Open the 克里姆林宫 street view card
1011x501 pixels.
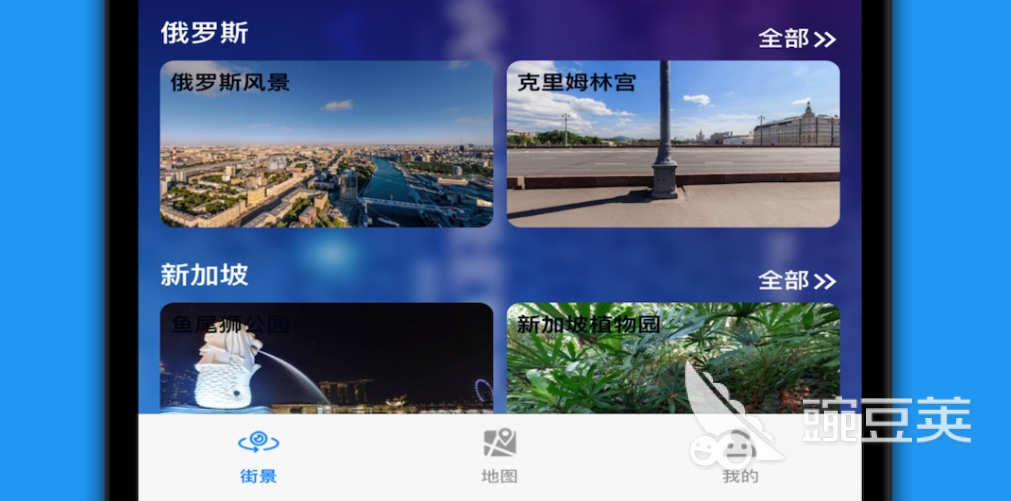click(x=672, y=144)
